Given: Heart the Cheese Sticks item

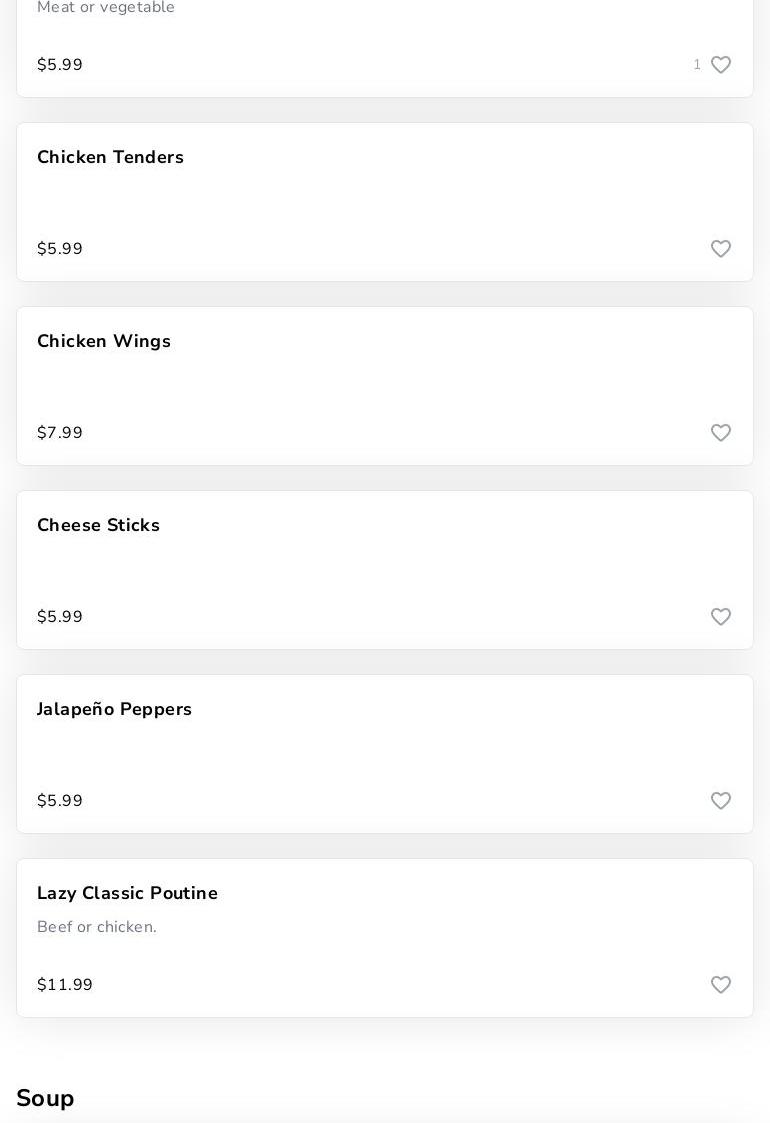Looking at the screenshot, I should click(721, 617).
